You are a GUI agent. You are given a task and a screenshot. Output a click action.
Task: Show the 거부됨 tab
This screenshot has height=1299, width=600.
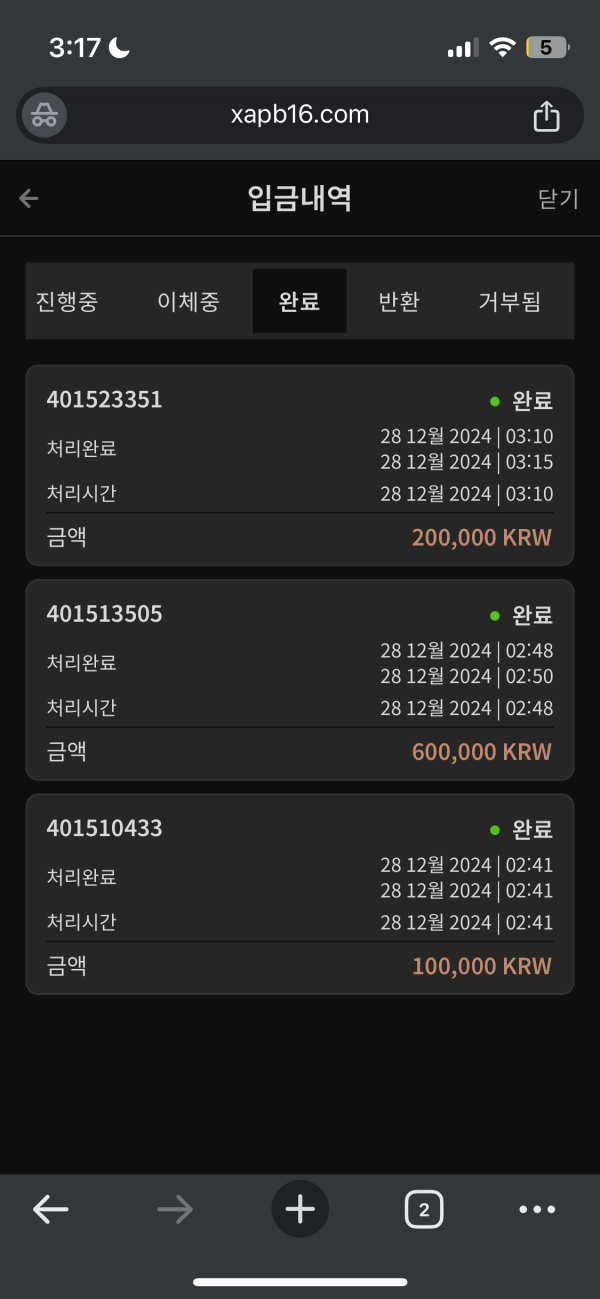tap(509, 301)
